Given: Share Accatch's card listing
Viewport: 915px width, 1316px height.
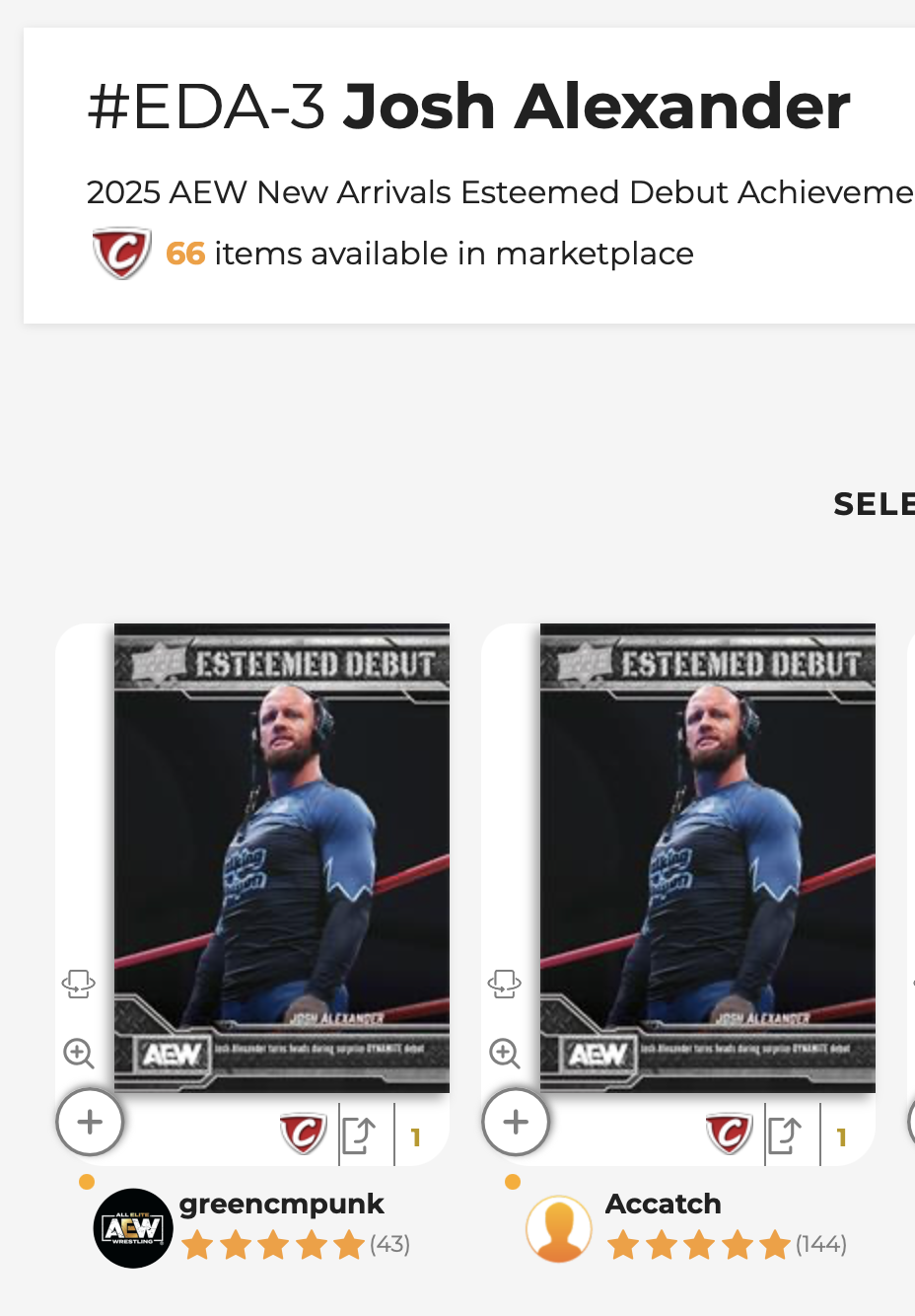Looking at the screenshot, I should [785, 1134].
